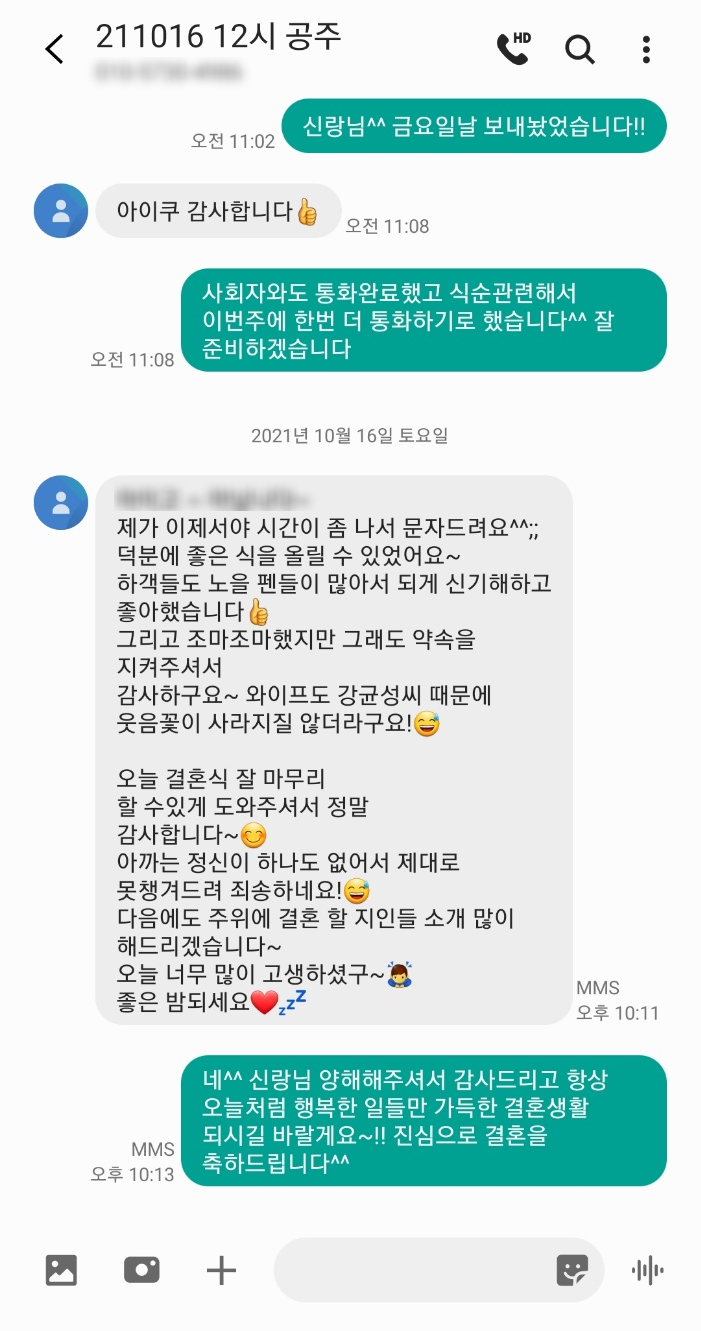Open the overflow menu
Image resolution: width=701 pixels, height=1331 pixels.
[x=647, y=48]
